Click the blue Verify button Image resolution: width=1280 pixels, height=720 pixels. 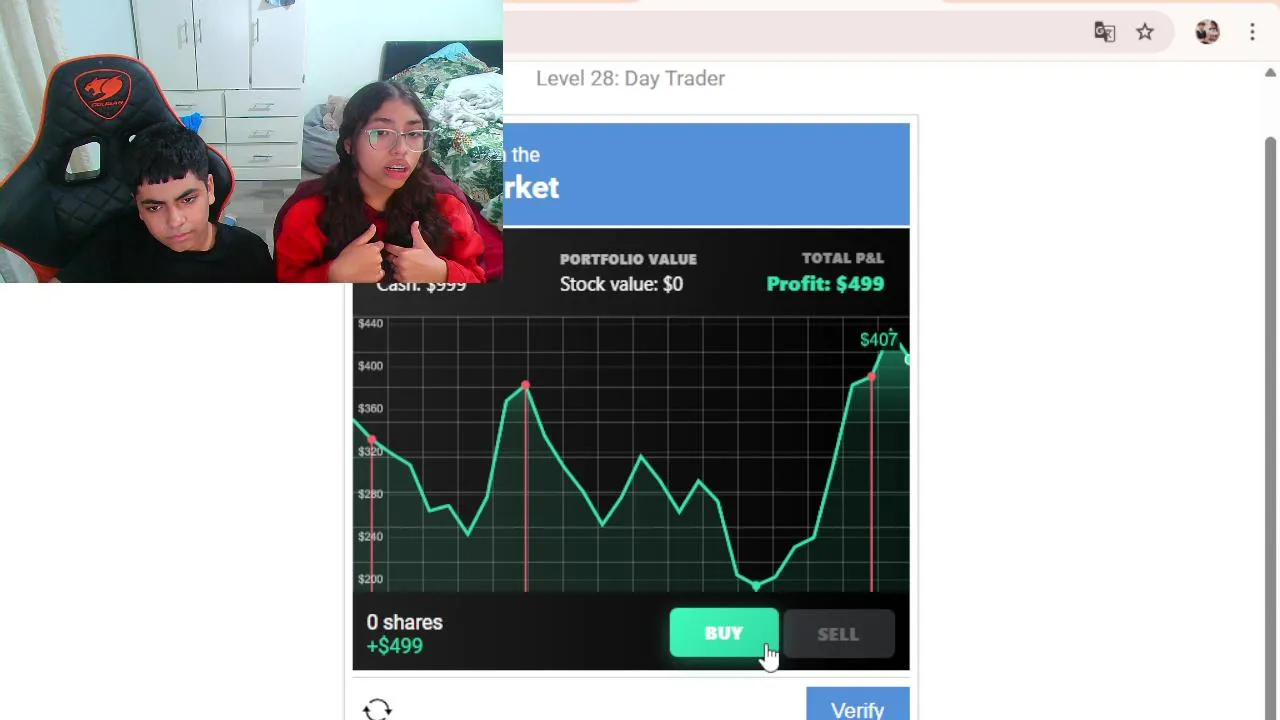[857, 707]
